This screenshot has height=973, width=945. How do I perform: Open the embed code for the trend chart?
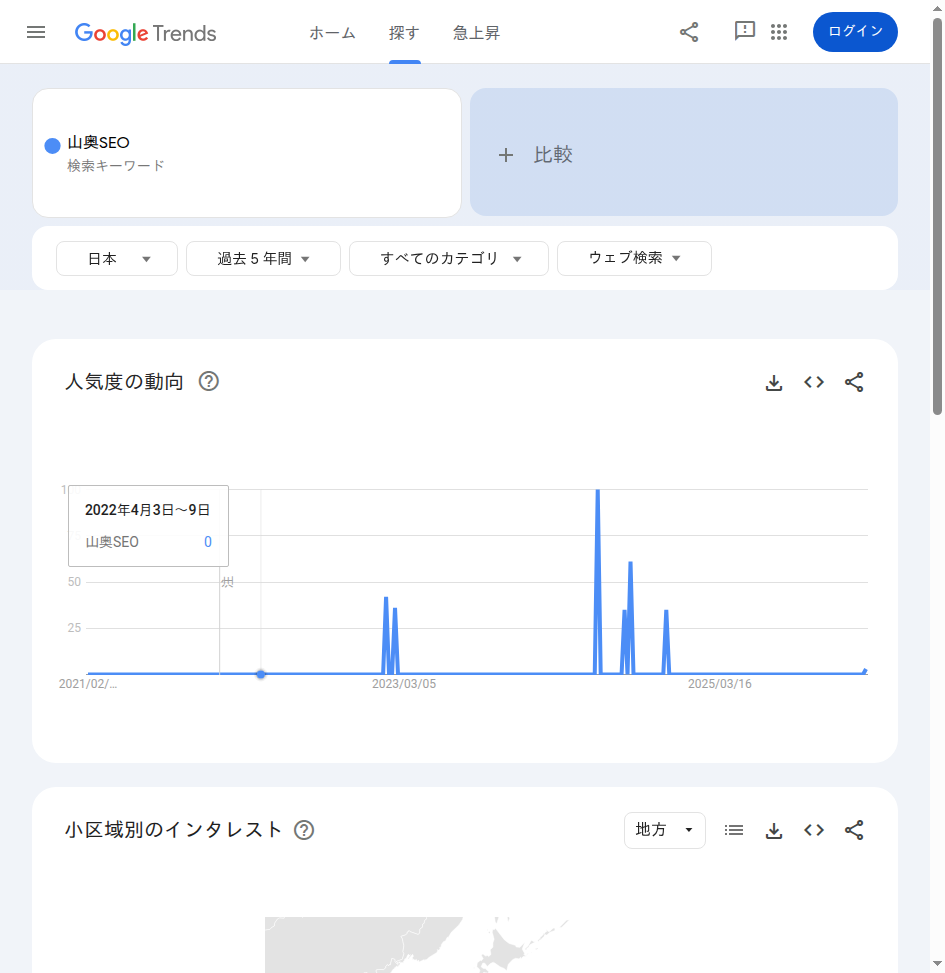pyautogui.click(x=813, y=381)
